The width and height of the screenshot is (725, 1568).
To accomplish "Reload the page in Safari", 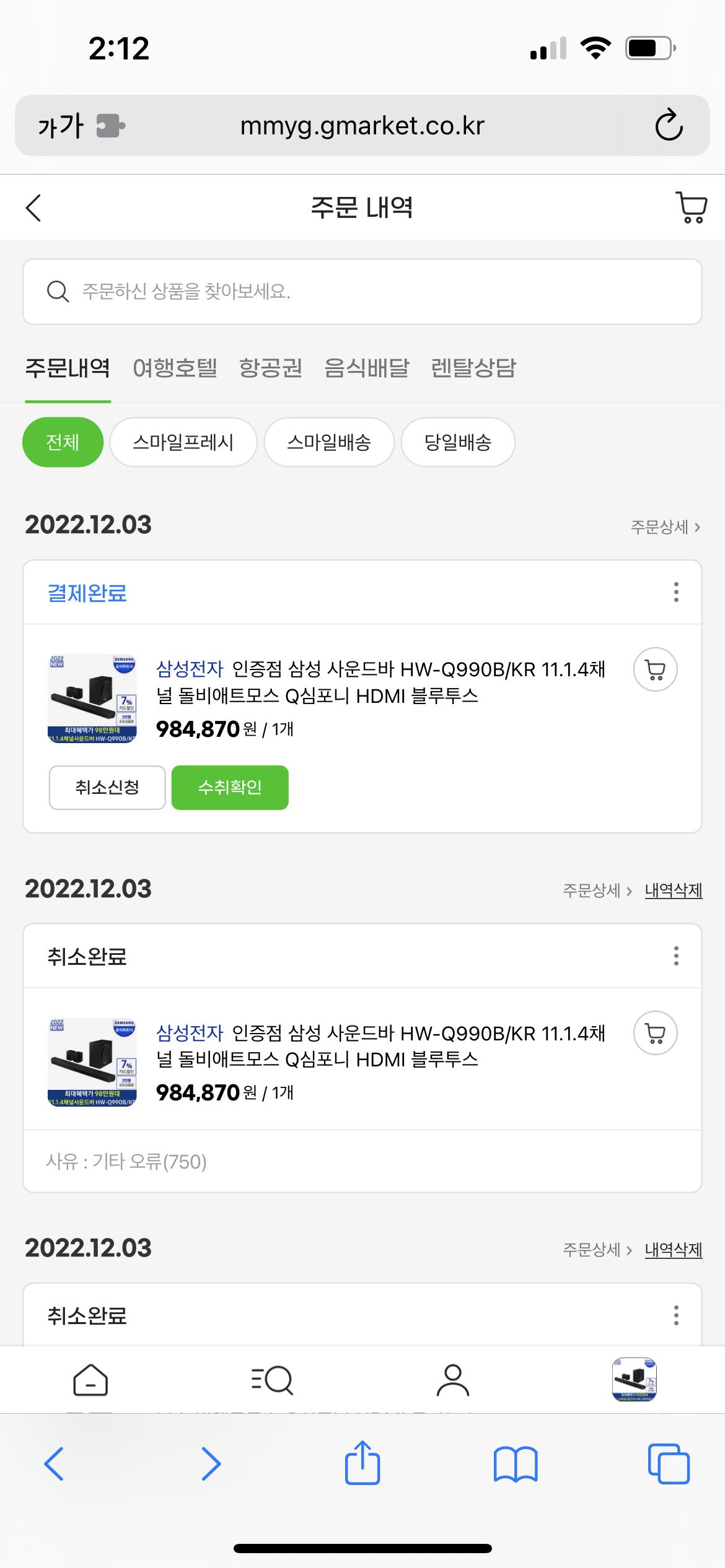I will click(669, 126).
